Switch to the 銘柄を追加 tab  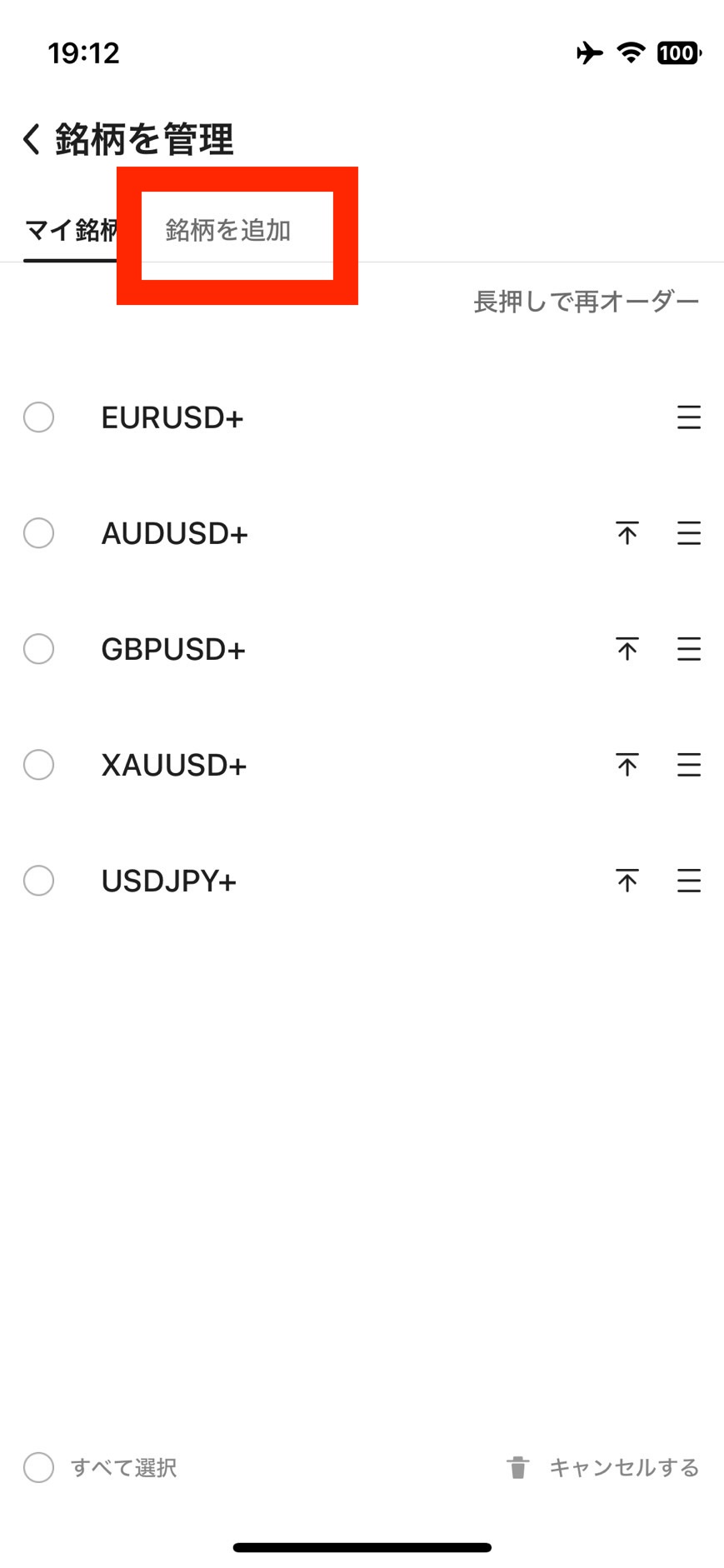coord(228,230)
